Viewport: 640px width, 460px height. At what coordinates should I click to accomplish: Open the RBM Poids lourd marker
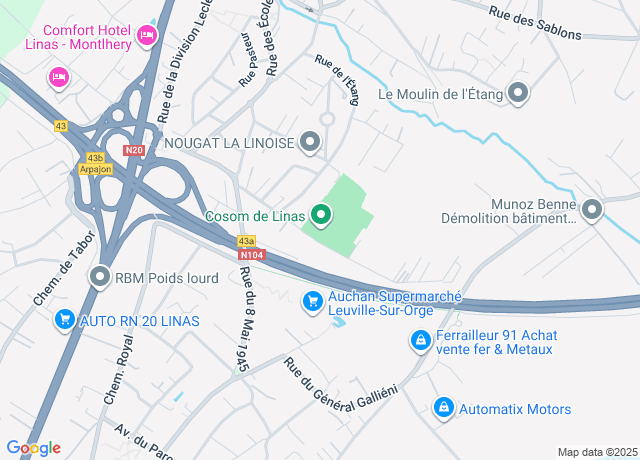click(x=100, y=277)
